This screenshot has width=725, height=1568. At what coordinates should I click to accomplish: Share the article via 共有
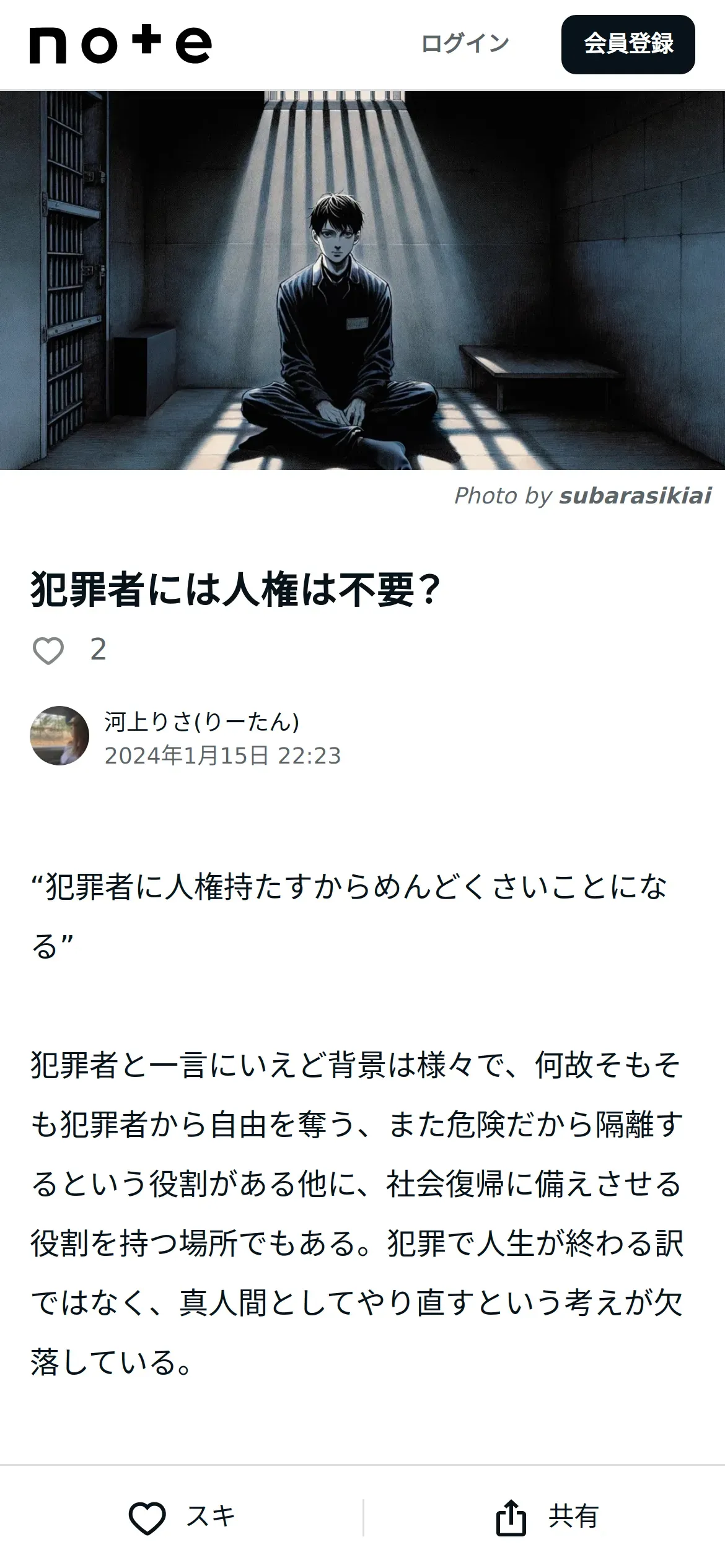point(547,1517)
